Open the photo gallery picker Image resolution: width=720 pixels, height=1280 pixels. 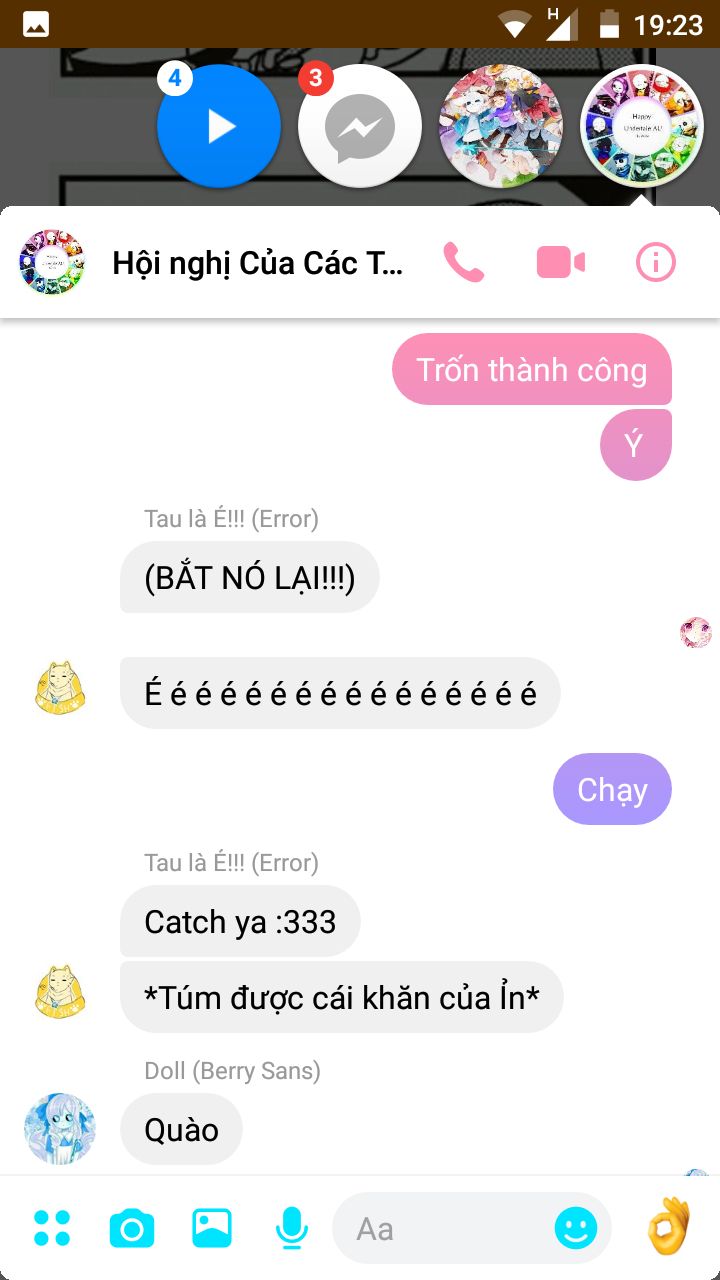click(212, 1228)
